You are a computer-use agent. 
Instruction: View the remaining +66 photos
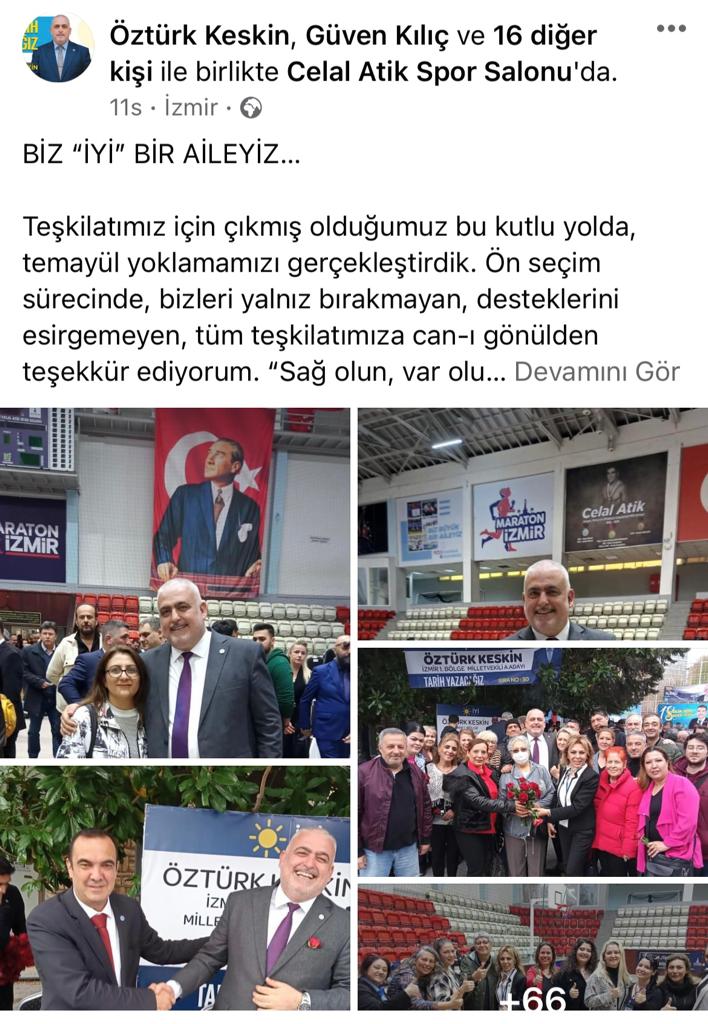pyautogui.click(x=533, y=948)
